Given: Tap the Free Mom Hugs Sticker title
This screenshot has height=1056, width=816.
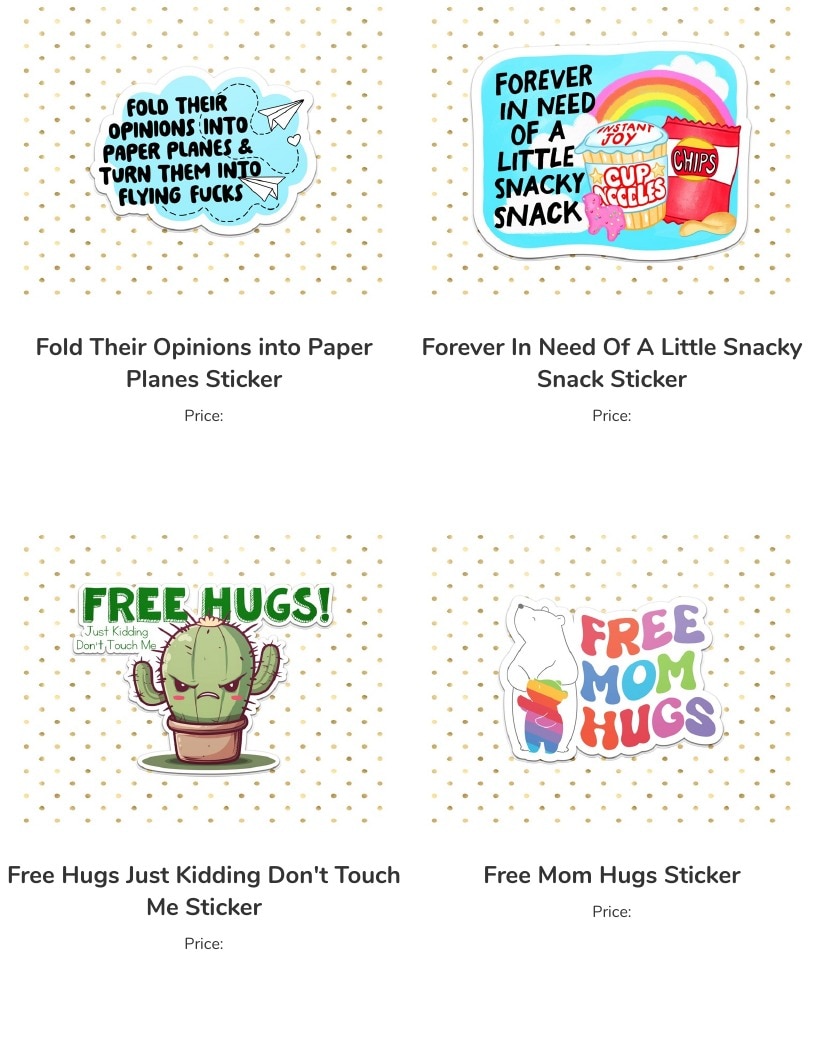Looking at the screenshot, I should (611, 874).
